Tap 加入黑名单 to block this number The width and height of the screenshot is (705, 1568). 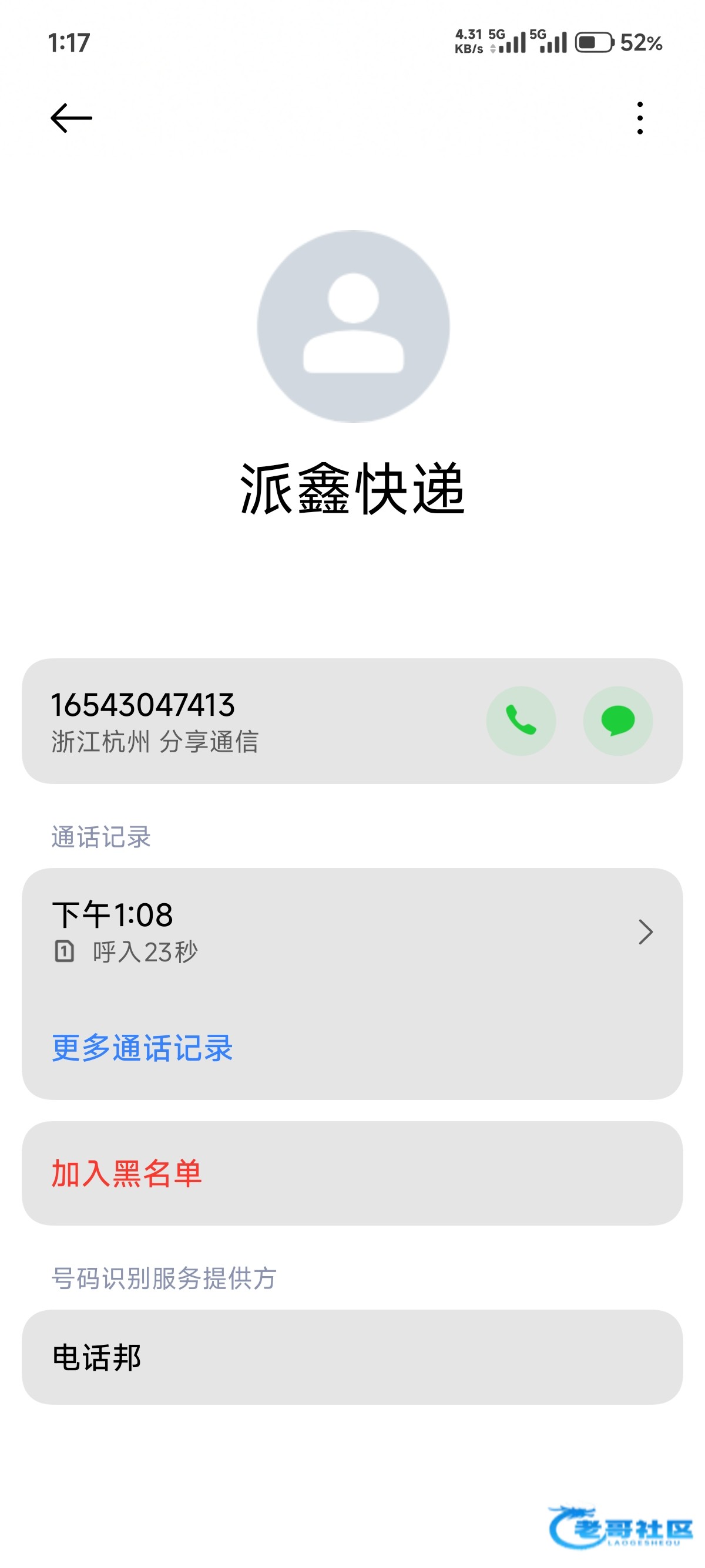pyautogui.click(x=127, y=1173)
